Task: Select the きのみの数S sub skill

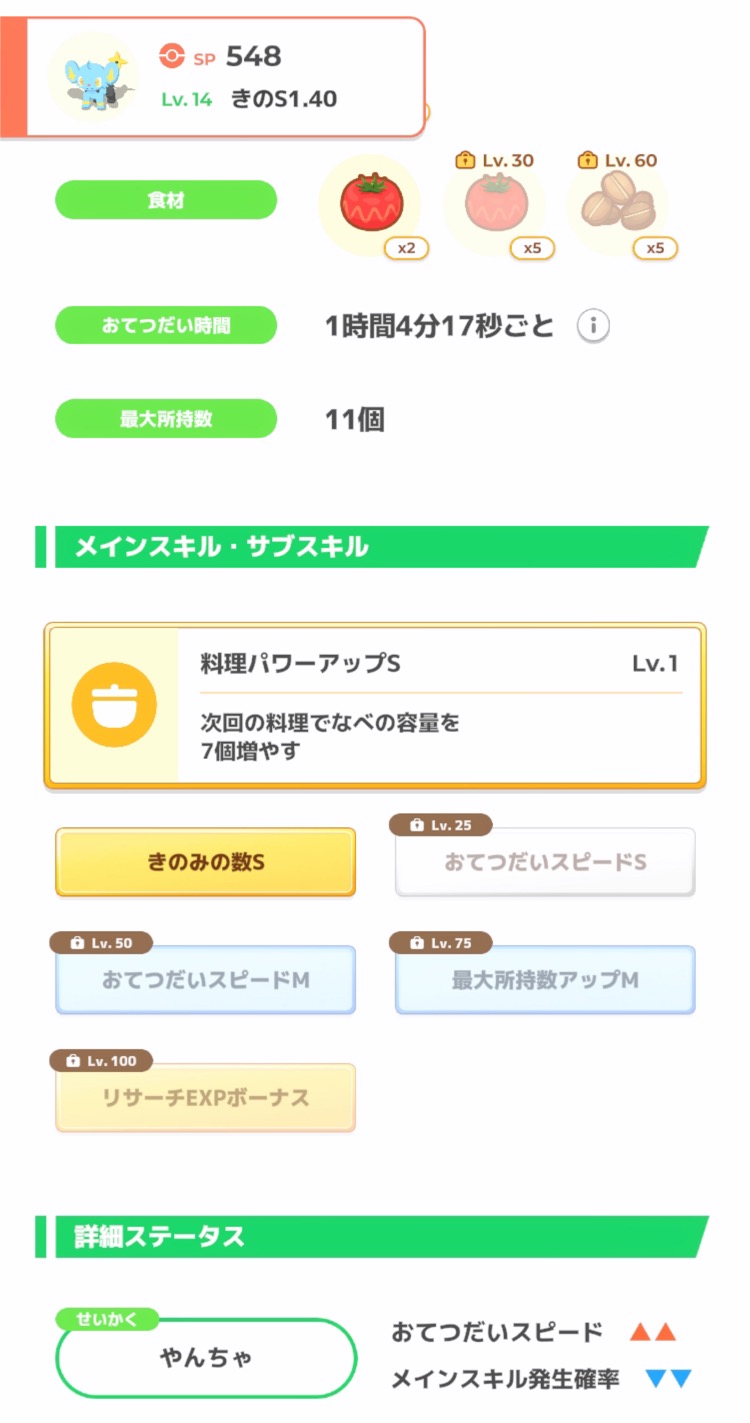Action: [x=205, y=862]
